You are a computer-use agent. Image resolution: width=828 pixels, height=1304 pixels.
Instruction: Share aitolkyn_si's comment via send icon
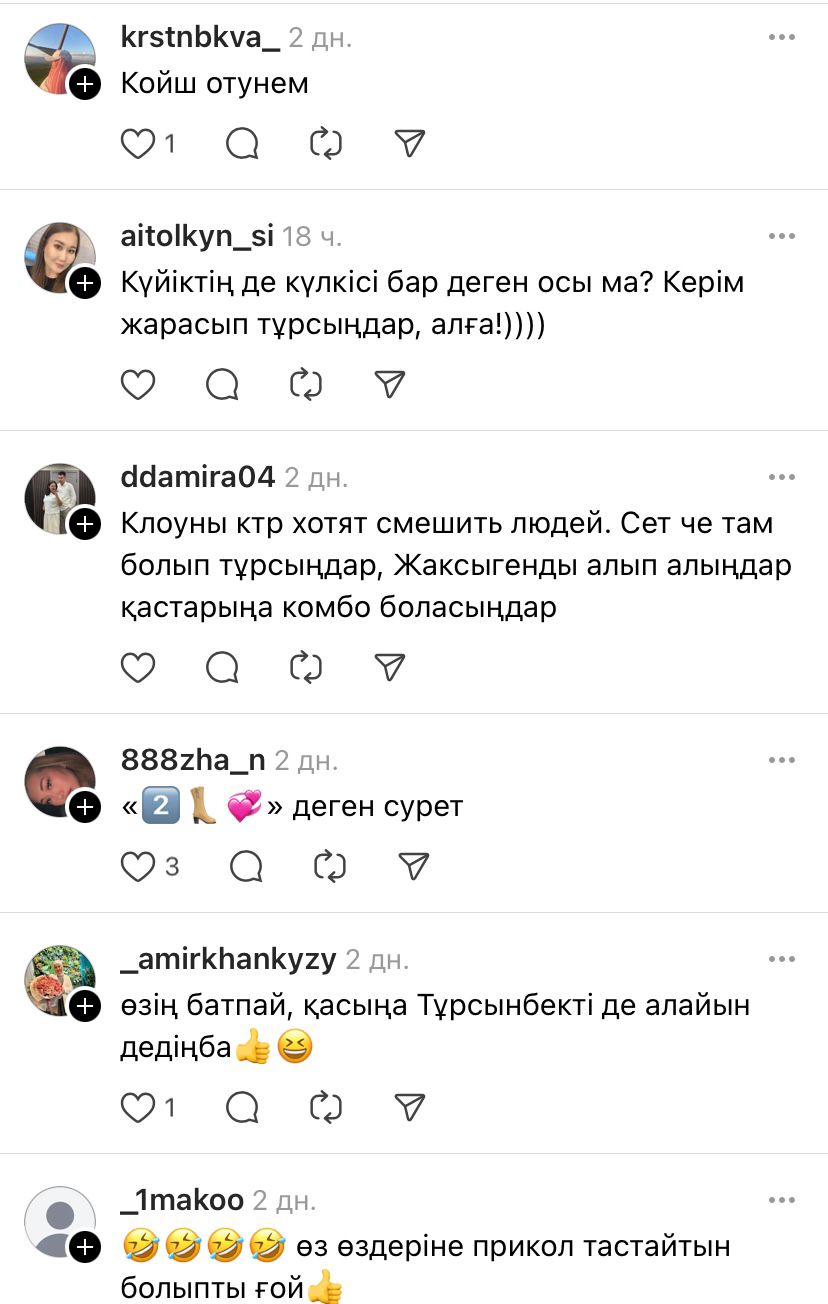pos(389,384)
